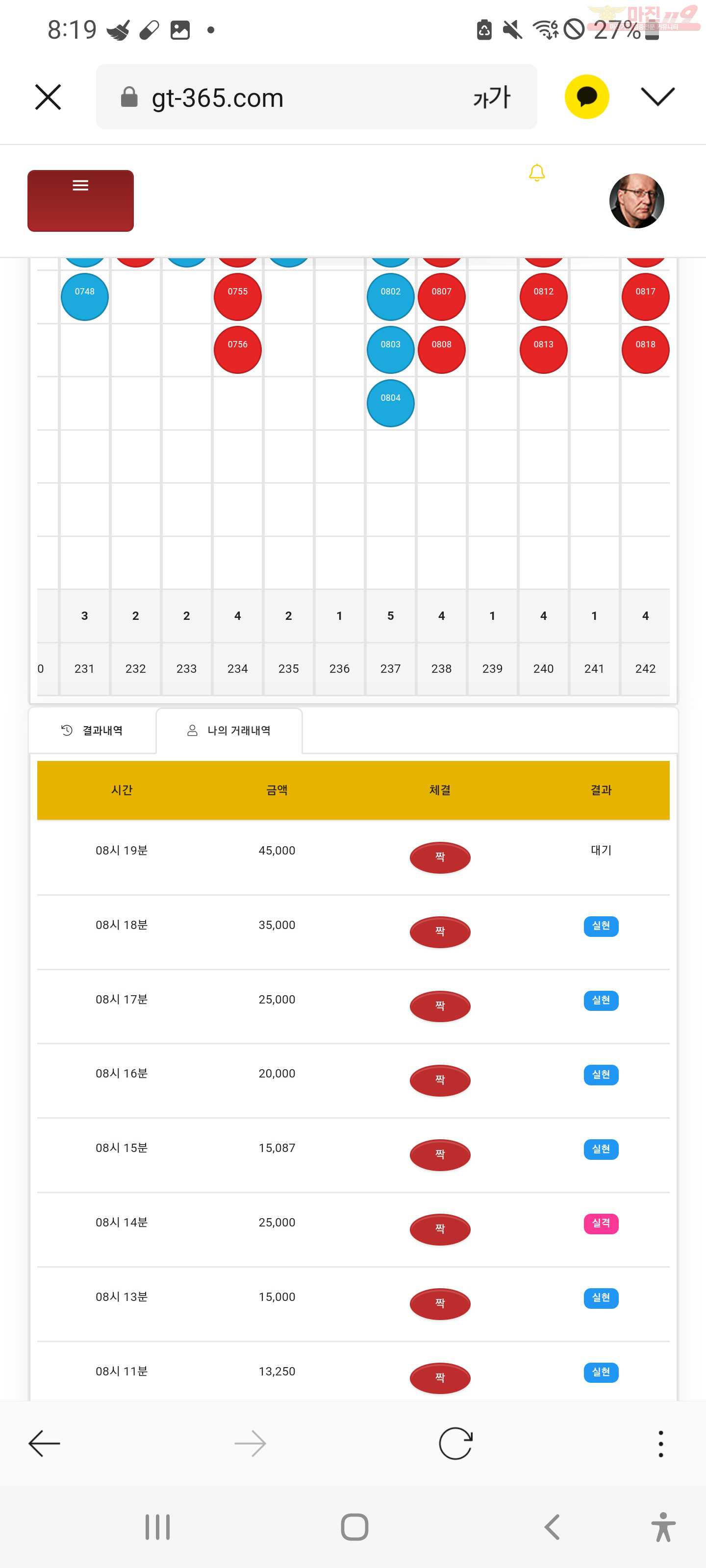Tap the yellow KakaoTalk chat icon
The height and width of the screenshot is (1568, 706).
point(586,97)
